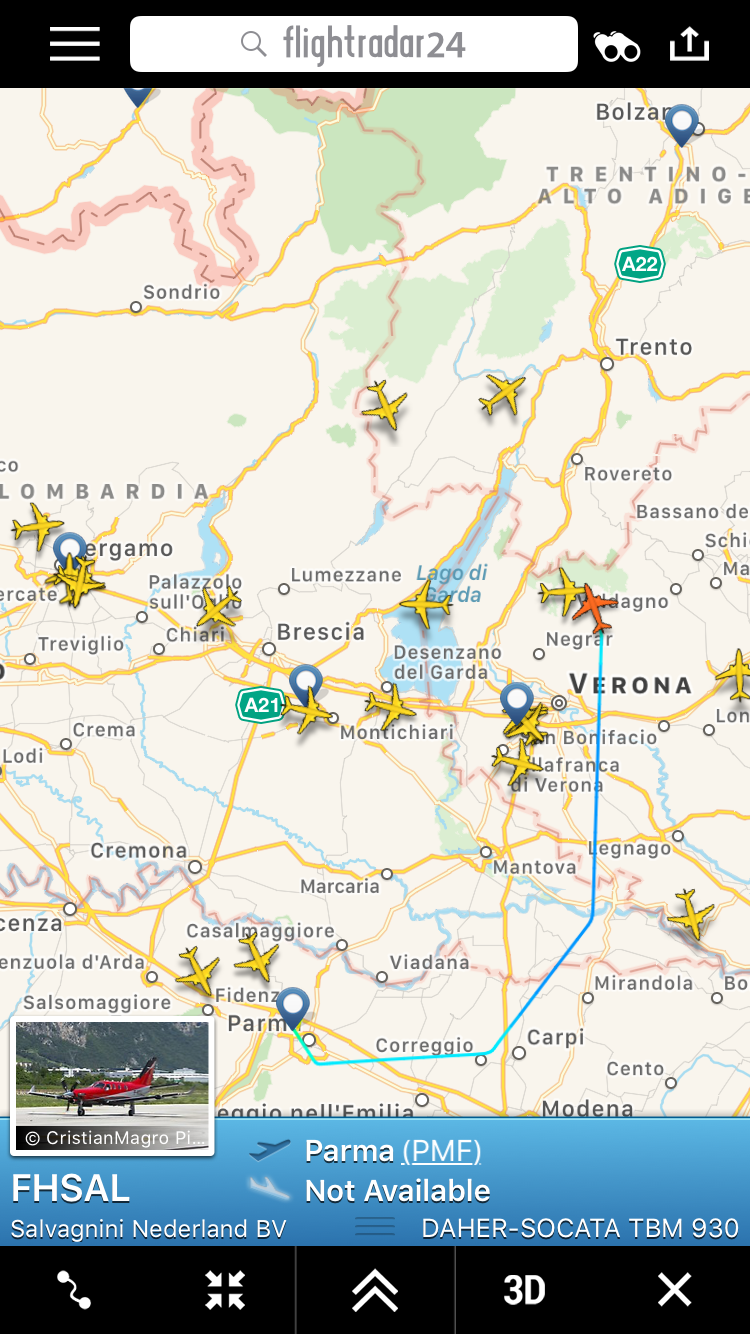Show the flight route
Viewport: 750px width, 1334px height.
(74, 1290)
